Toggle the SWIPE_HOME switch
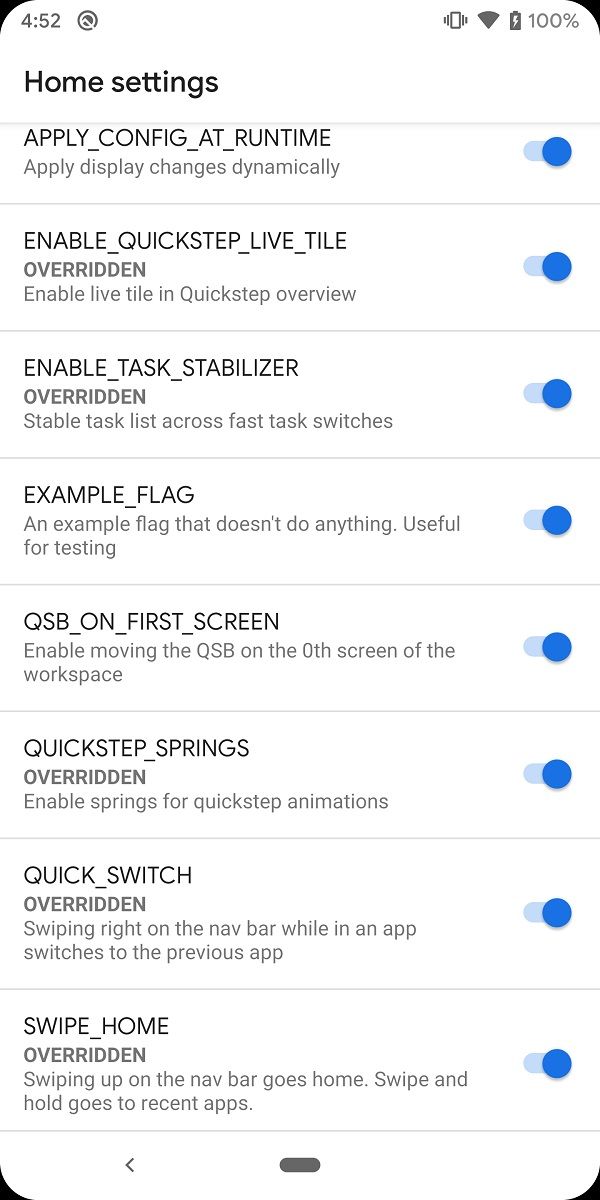This screenshot has height=1200, width=600. 547,1063
